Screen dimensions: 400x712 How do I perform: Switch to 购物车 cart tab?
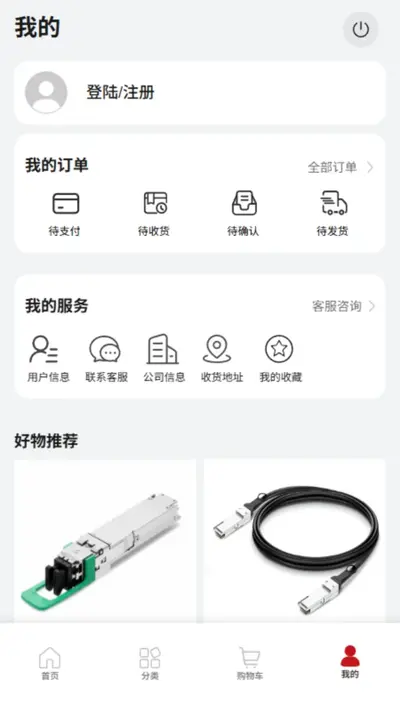pos(250,663)
